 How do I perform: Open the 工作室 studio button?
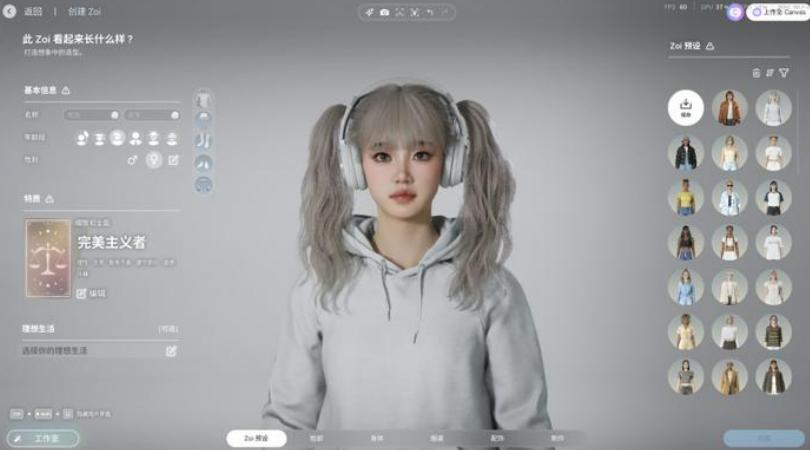pos(43,438)
